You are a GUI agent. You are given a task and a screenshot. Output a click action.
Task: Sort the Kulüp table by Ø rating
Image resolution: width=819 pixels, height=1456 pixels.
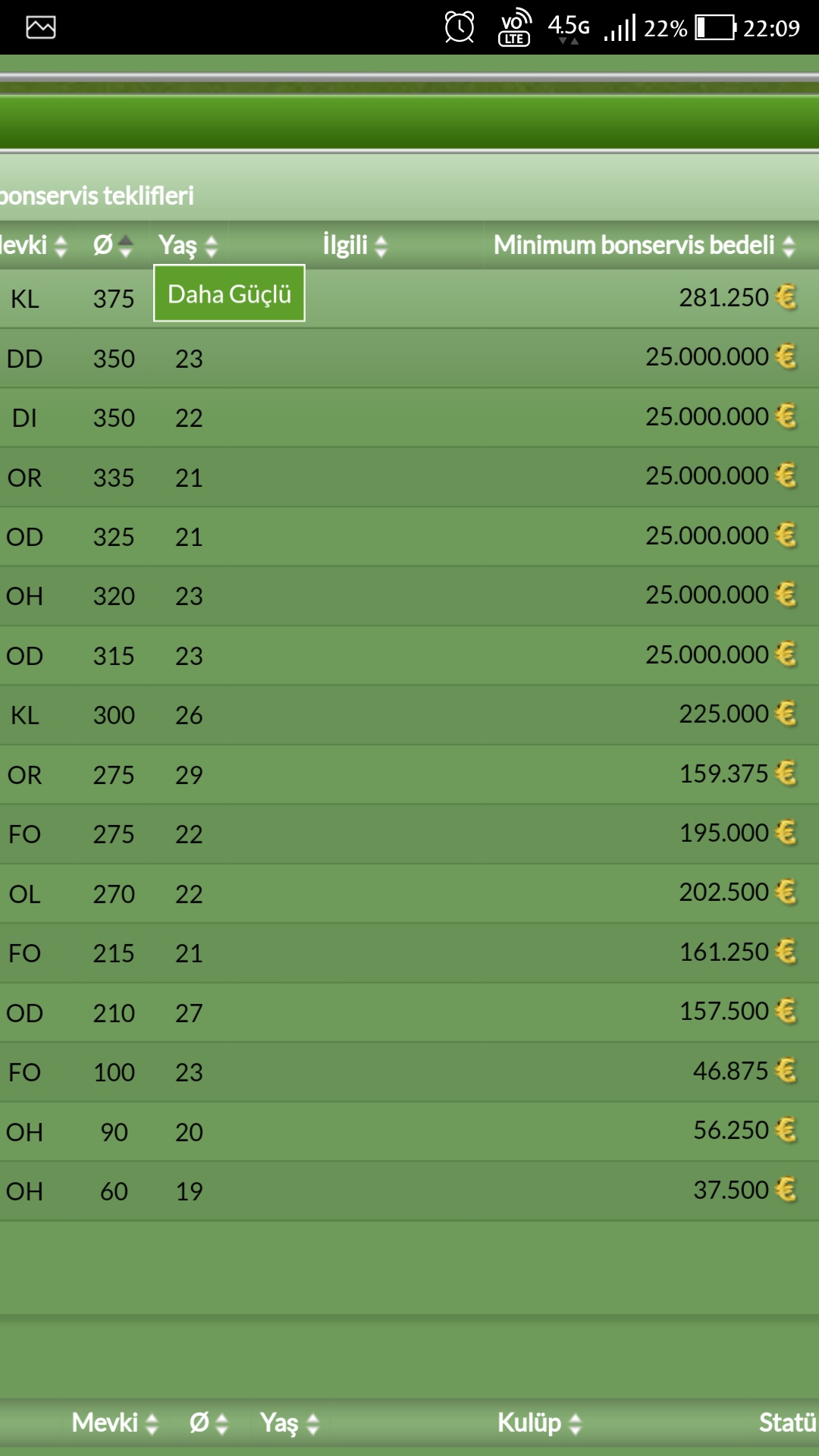(209, 1423)
